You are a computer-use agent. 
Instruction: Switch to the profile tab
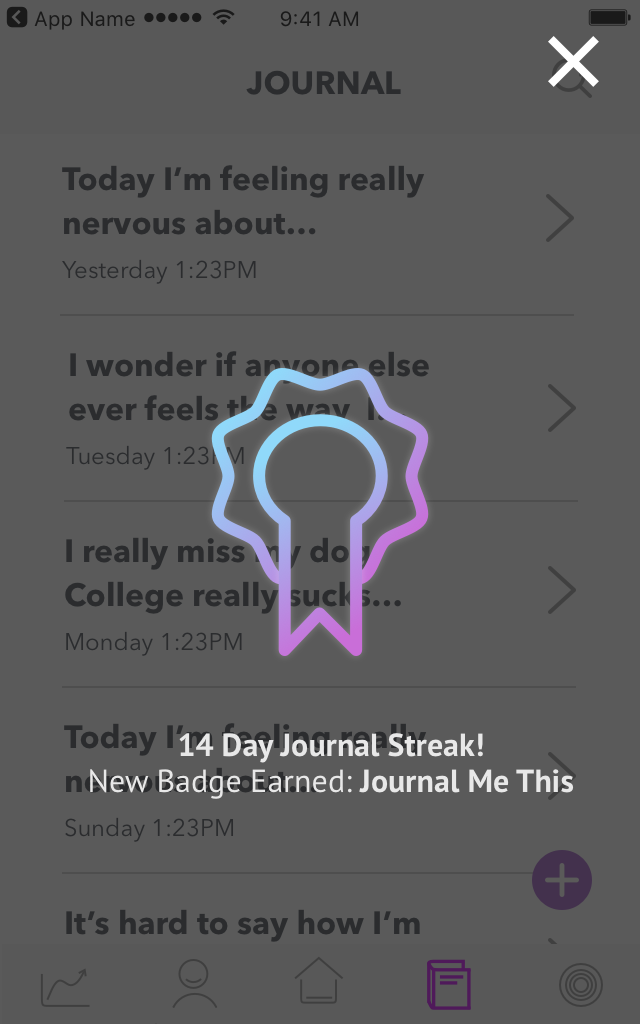[194, 984]
